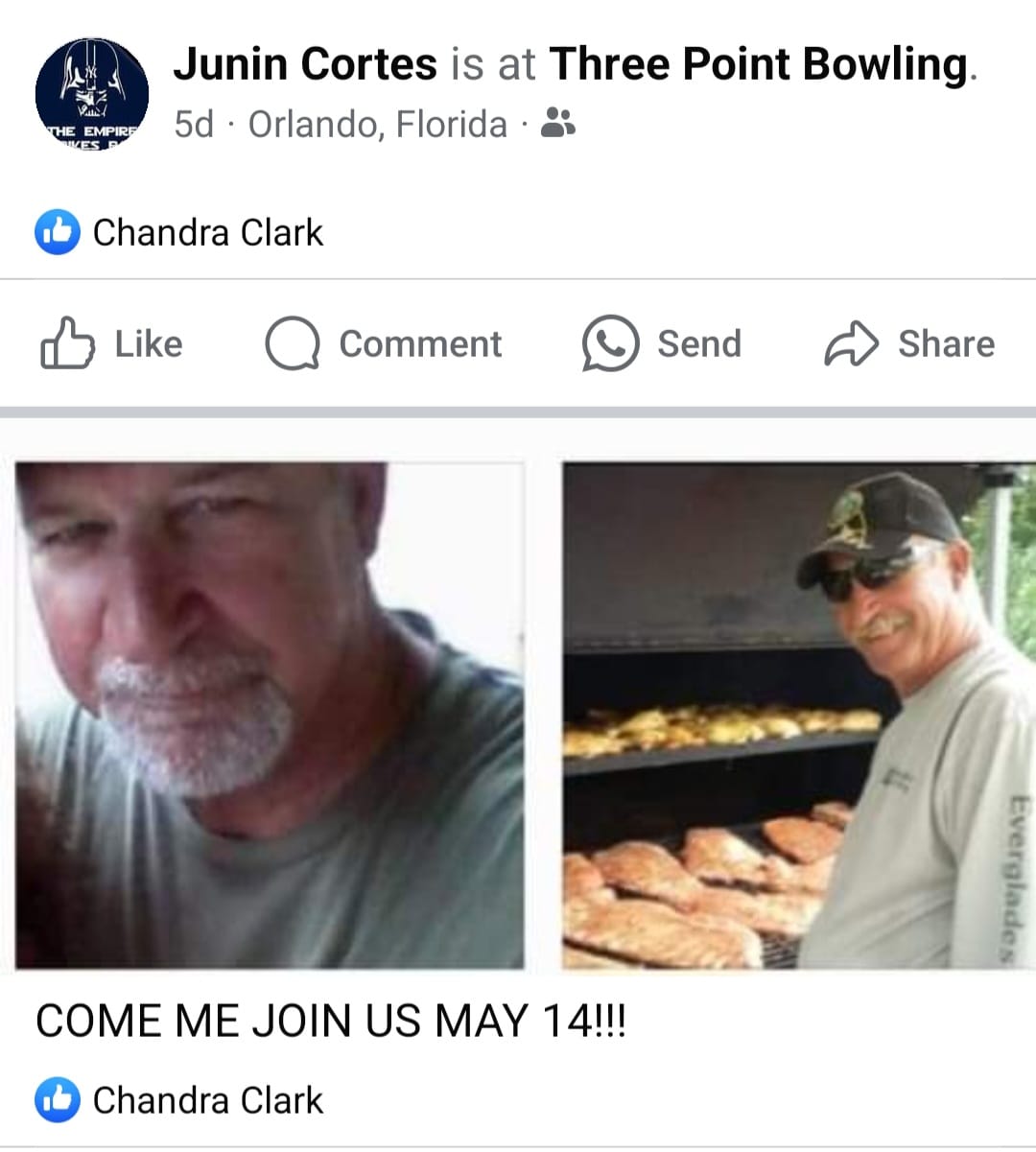View reactions from Chandra Clark under first post
The width and height of the screenshot is (1036, 1152).
180,233
